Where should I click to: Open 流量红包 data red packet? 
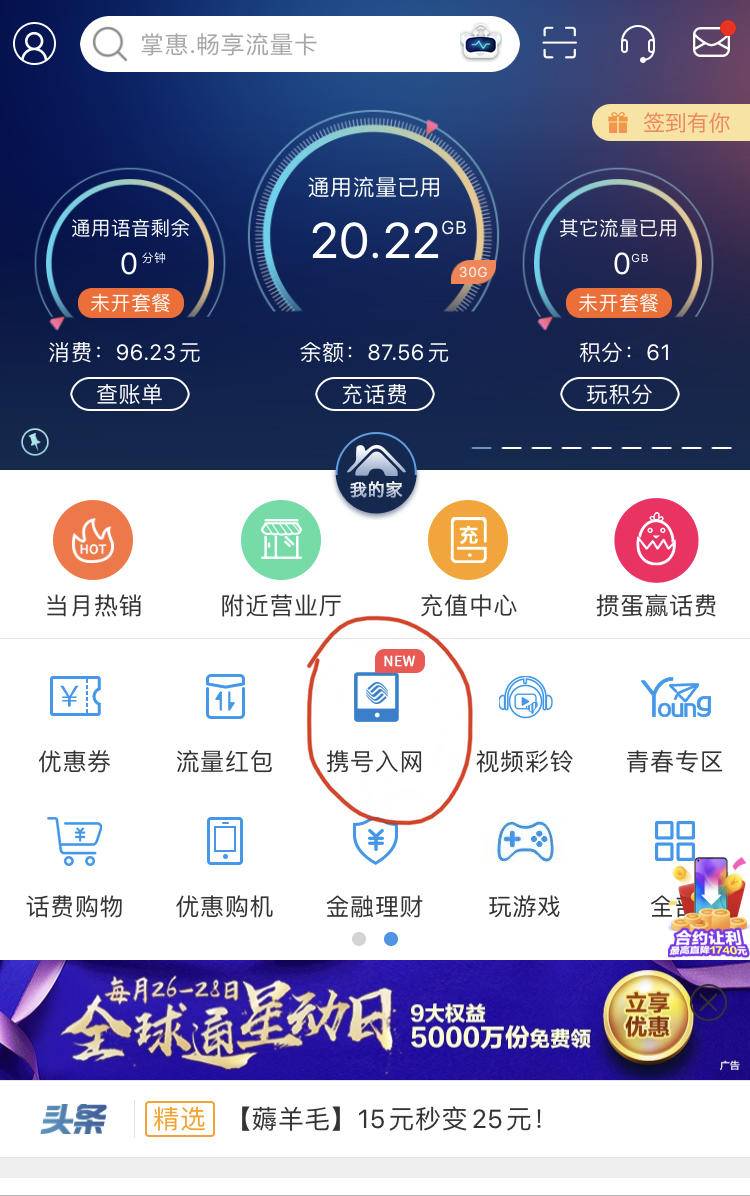(225, 720)
